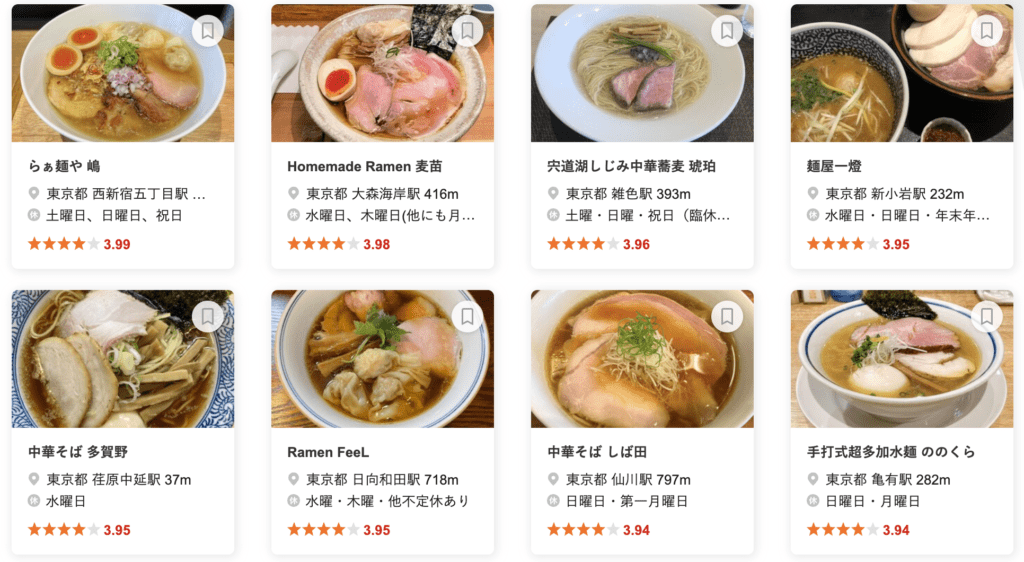Bookmark 麺屋一燈
Screen dimensions: 1024x562
986,31
